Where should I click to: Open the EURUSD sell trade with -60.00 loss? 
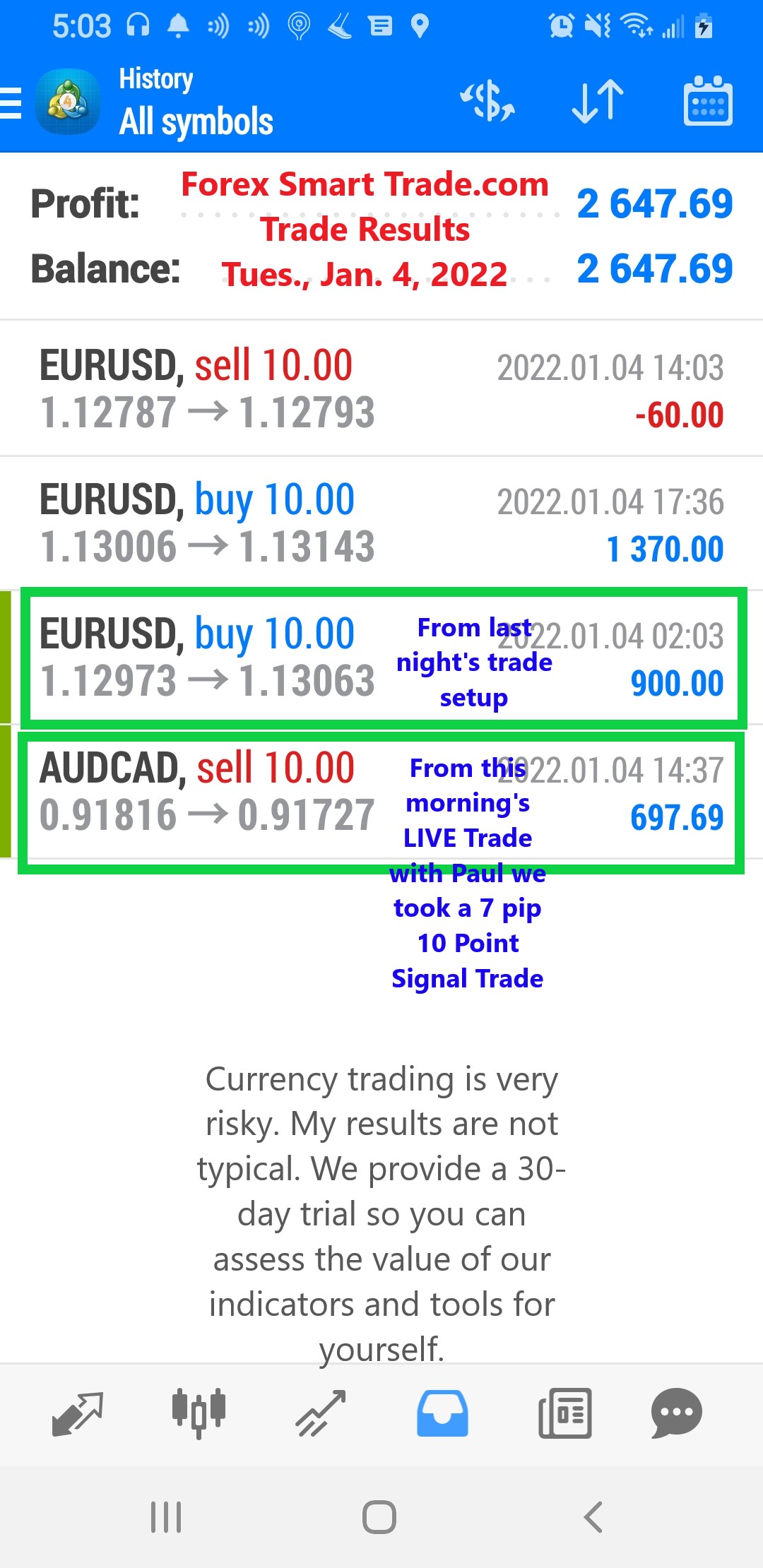(381, 388)
